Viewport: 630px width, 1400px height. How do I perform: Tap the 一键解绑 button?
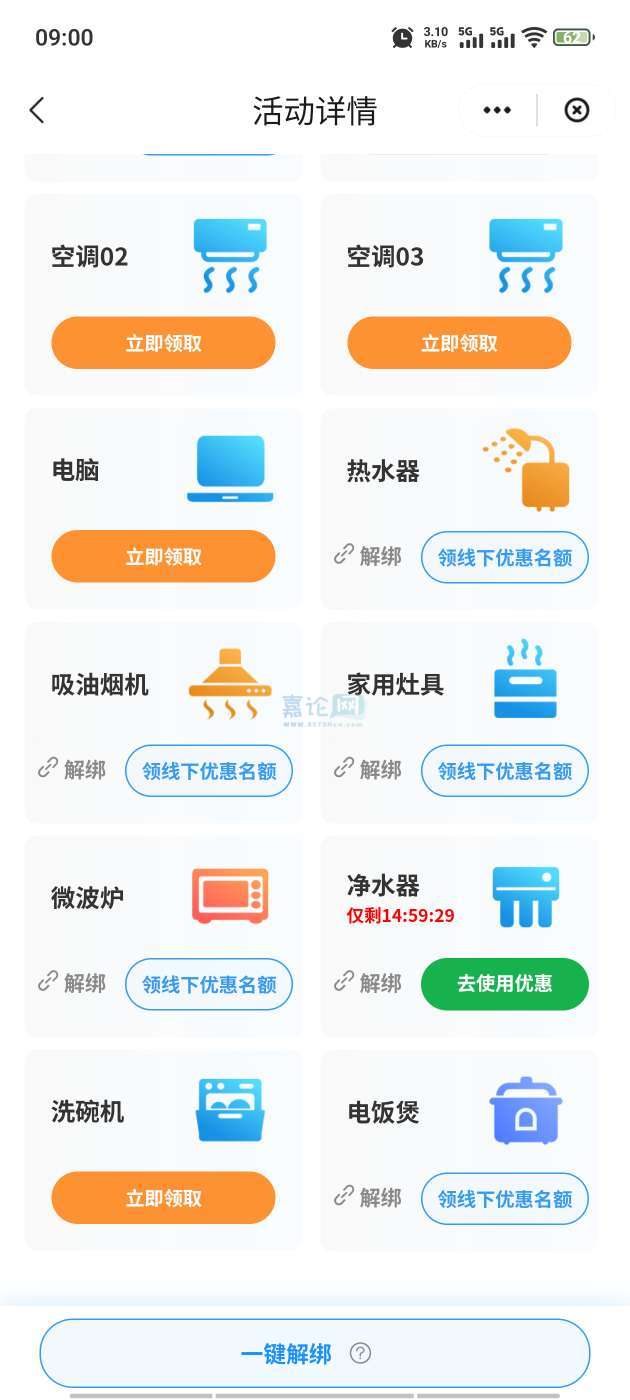[286, 1354]
